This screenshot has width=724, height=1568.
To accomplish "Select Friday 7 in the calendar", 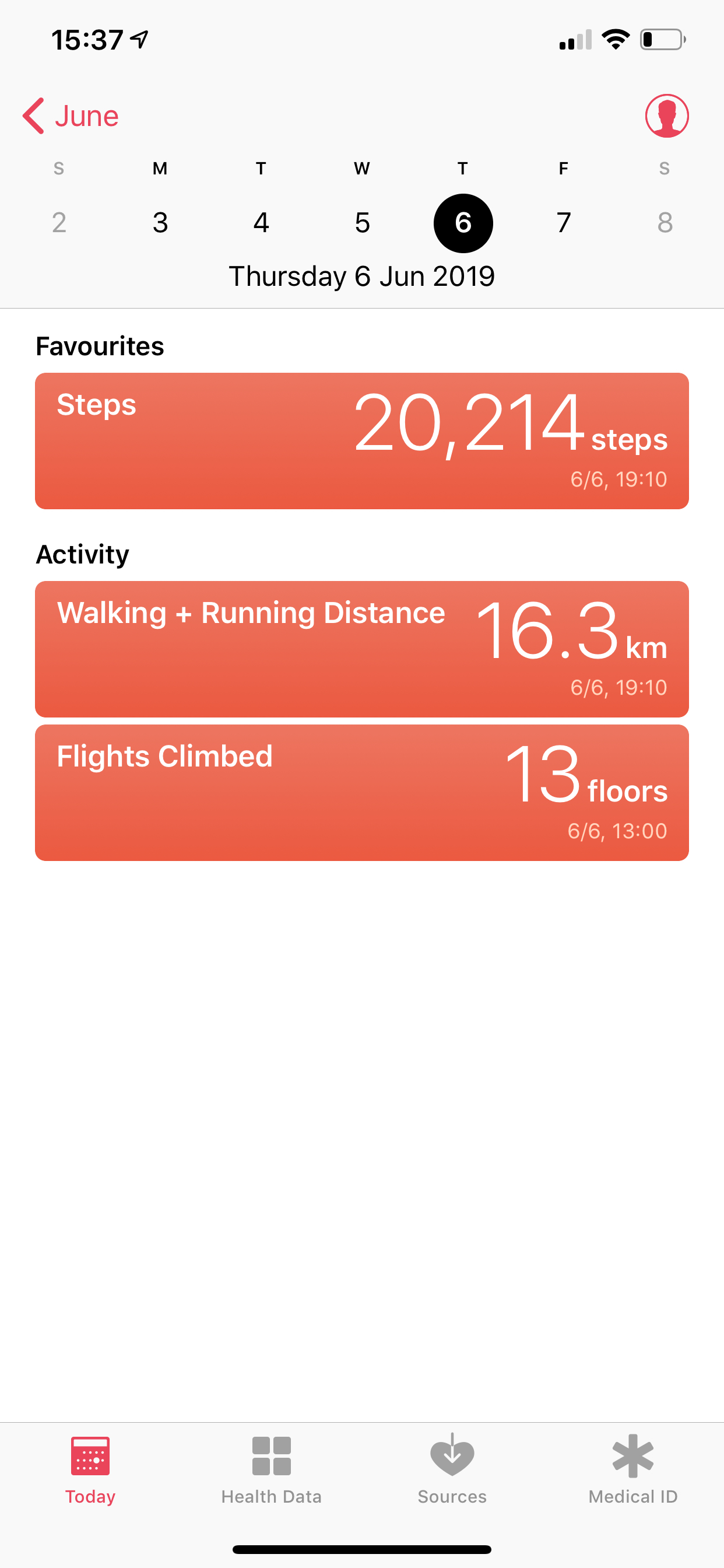I will pos(564,223).
